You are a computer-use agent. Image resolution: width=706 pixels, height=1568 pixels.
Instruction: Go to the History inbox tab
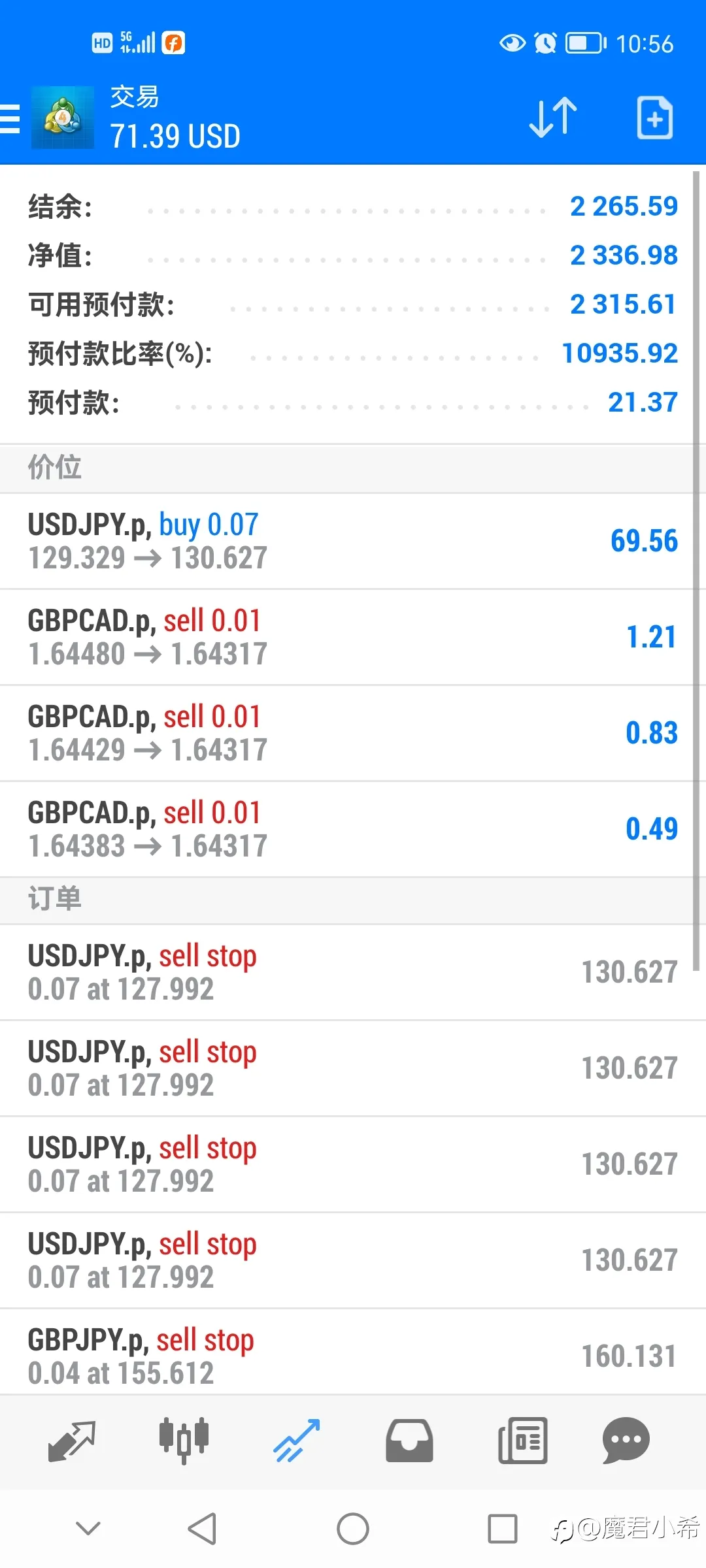pyautogui.click(x=409, y=1441)
